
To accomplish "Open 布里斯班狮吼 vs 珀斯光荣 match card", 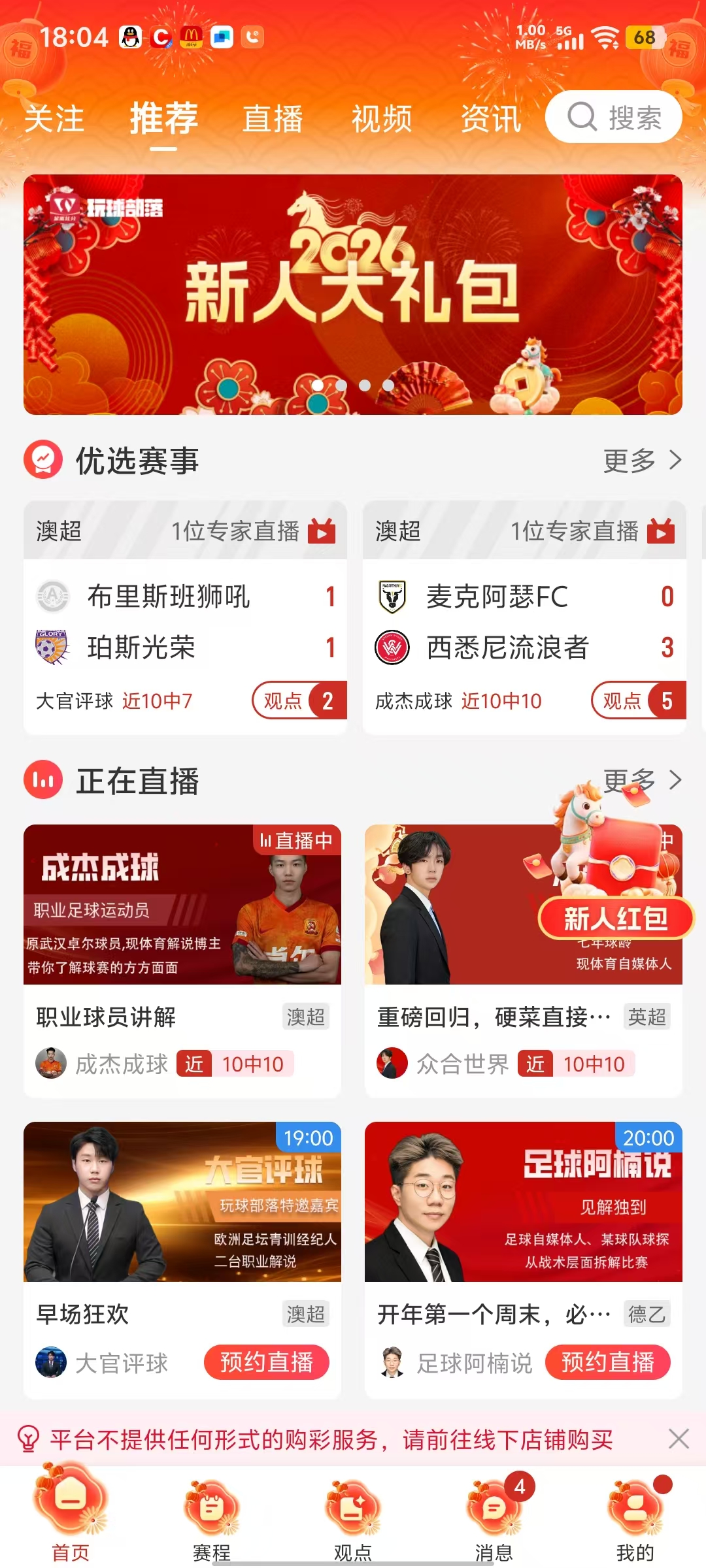I will pyautogui.click(x=185, y=621).
